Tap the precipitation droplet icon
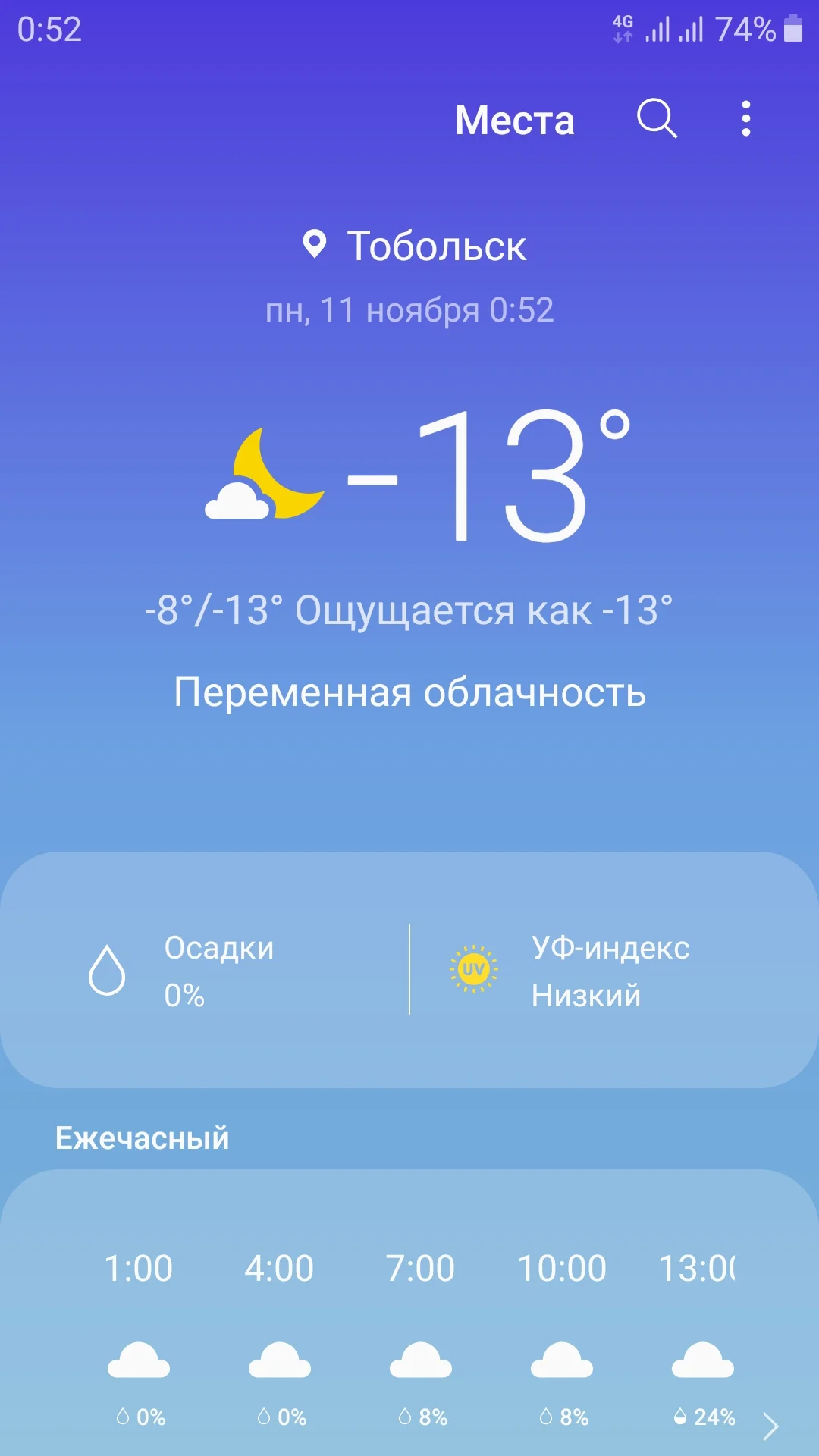Viewport: 819px width, 1456px height. point(108,971)
